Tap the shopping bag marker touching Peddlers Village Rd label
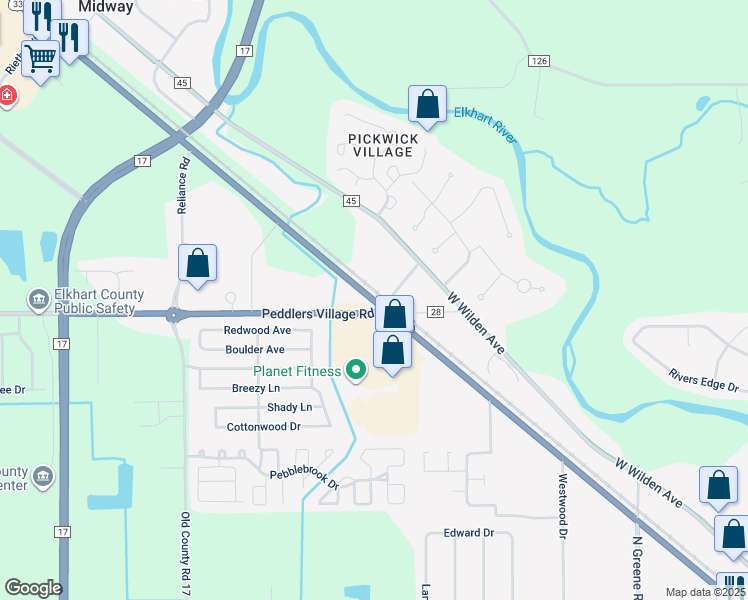 [395, 313]
